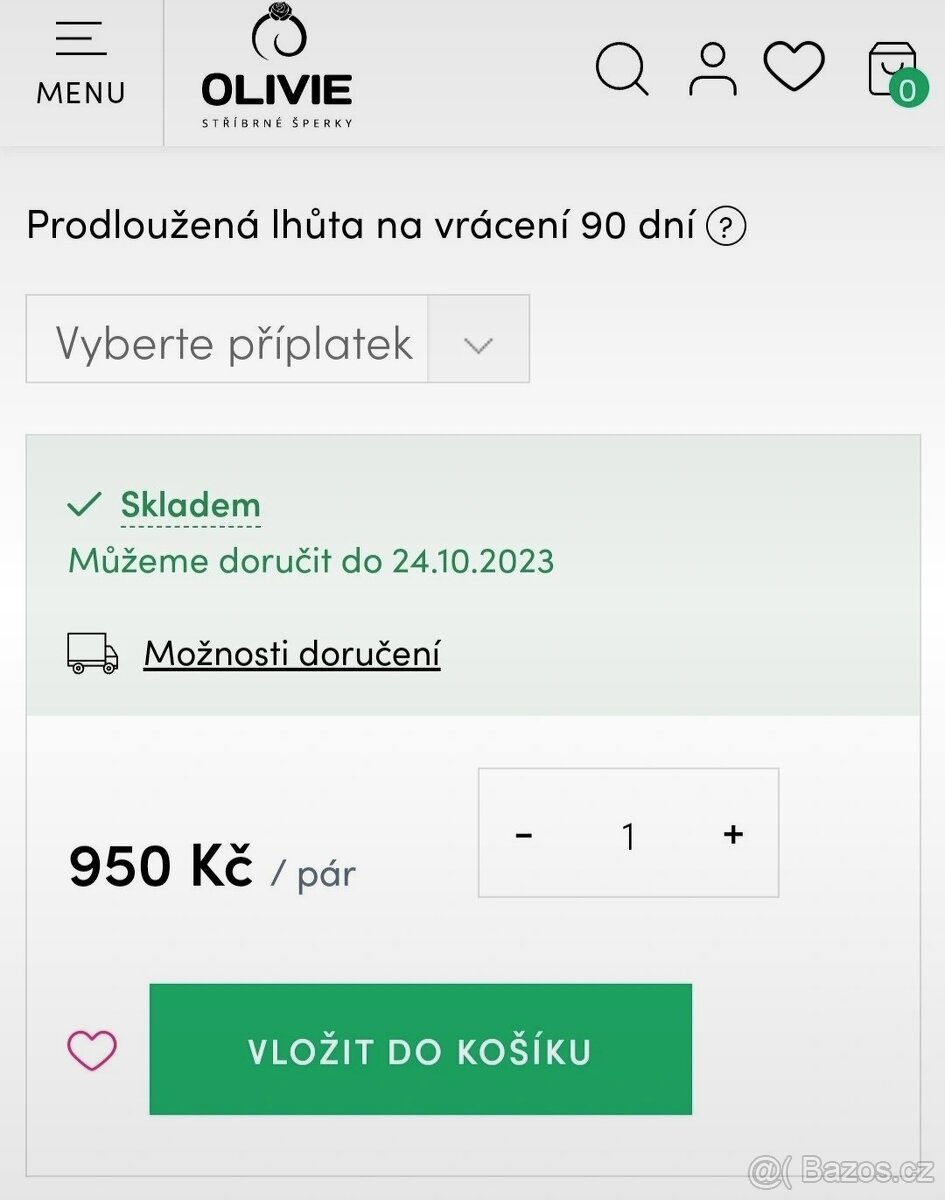
Task: Click the user account icon
Action: 712,69
